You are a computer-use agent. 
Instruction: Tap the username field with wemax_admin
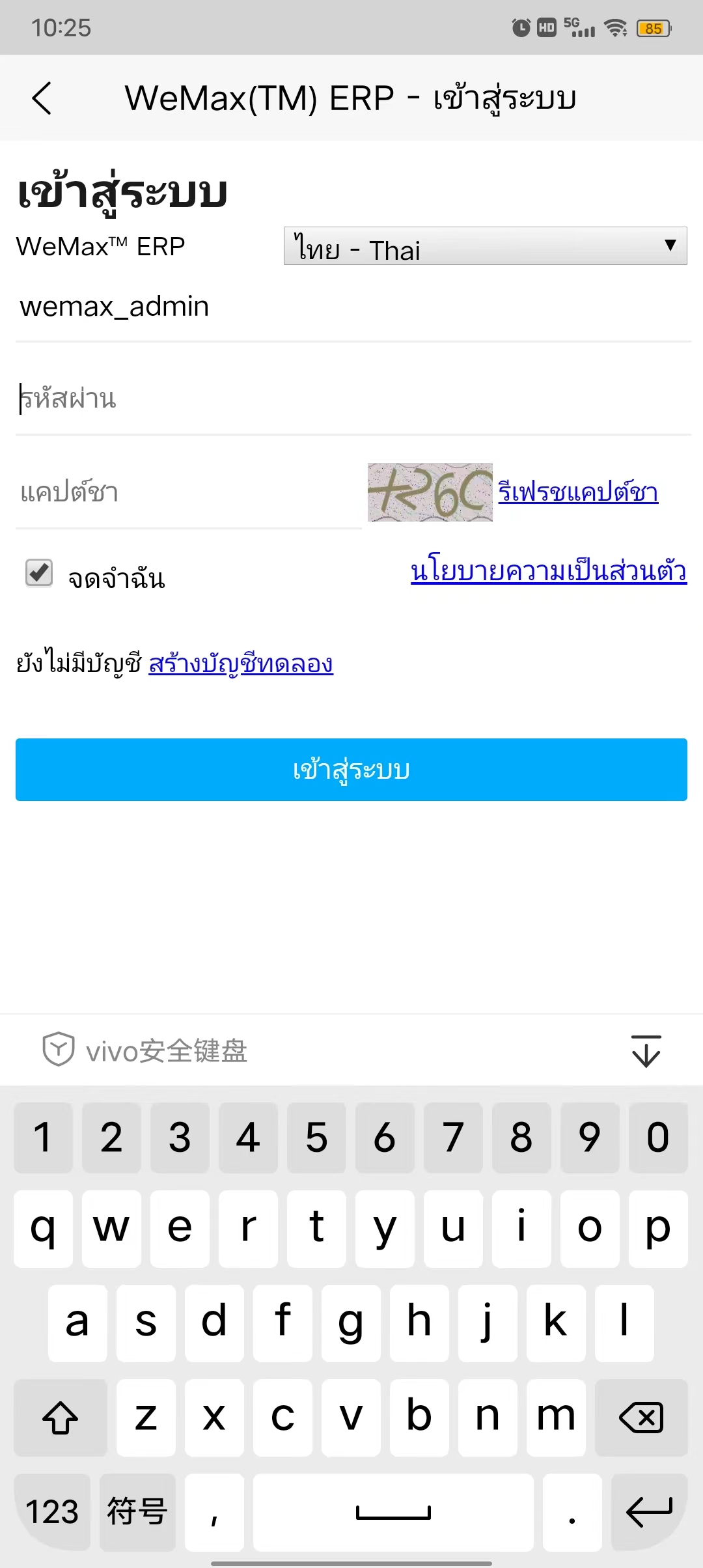point(351,307)
